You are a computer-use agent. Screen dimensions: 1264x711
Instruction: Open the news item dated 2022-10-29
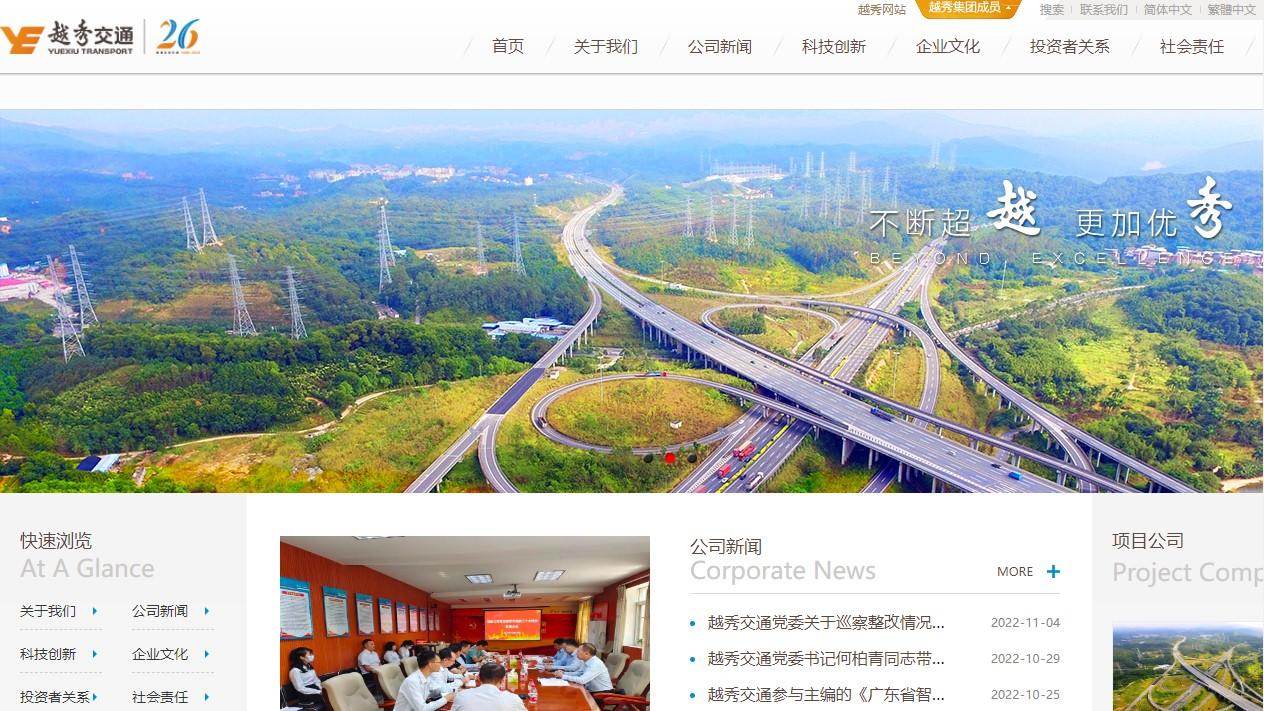tap(825, 659)
